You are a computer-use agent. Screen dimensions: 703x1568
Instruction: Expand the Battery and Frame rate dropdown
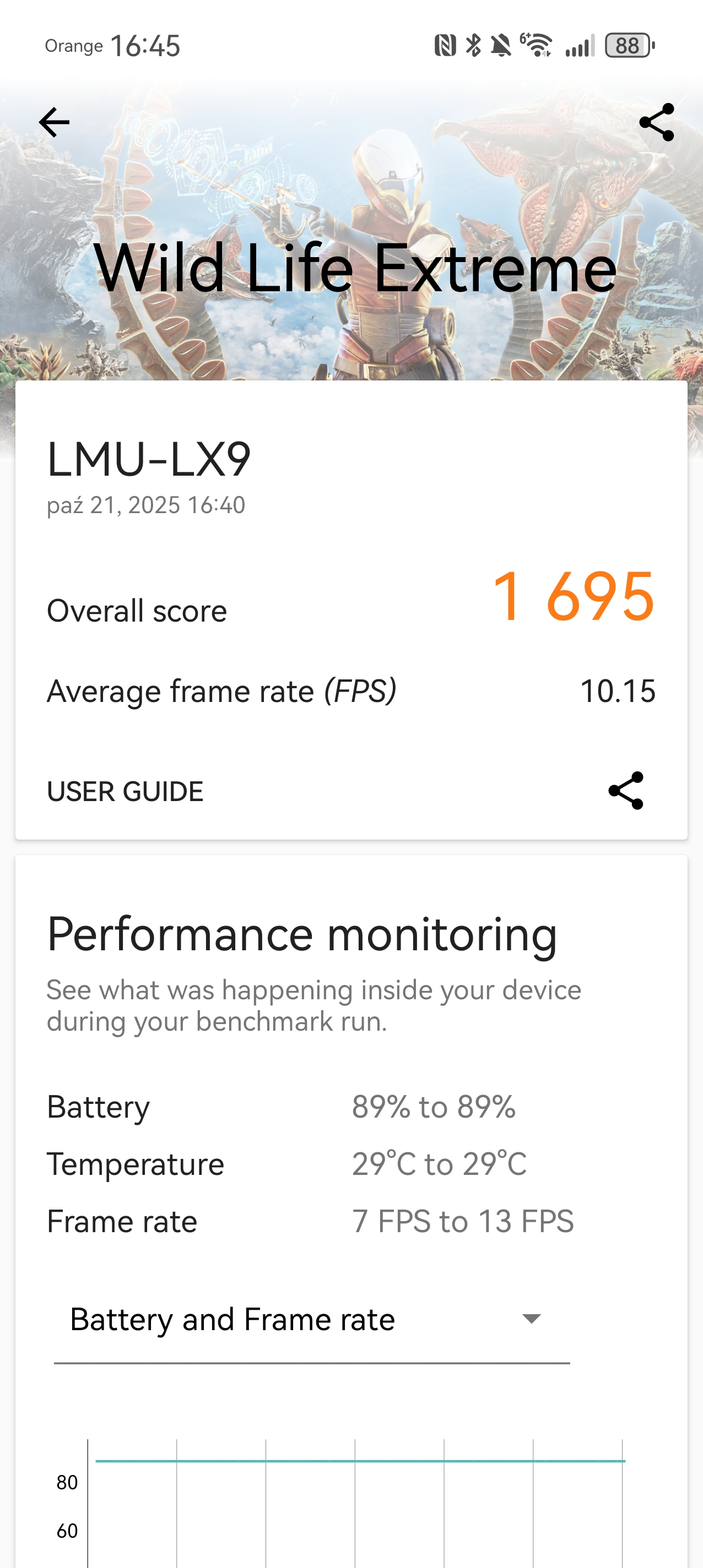click(x=311, y=1320)
